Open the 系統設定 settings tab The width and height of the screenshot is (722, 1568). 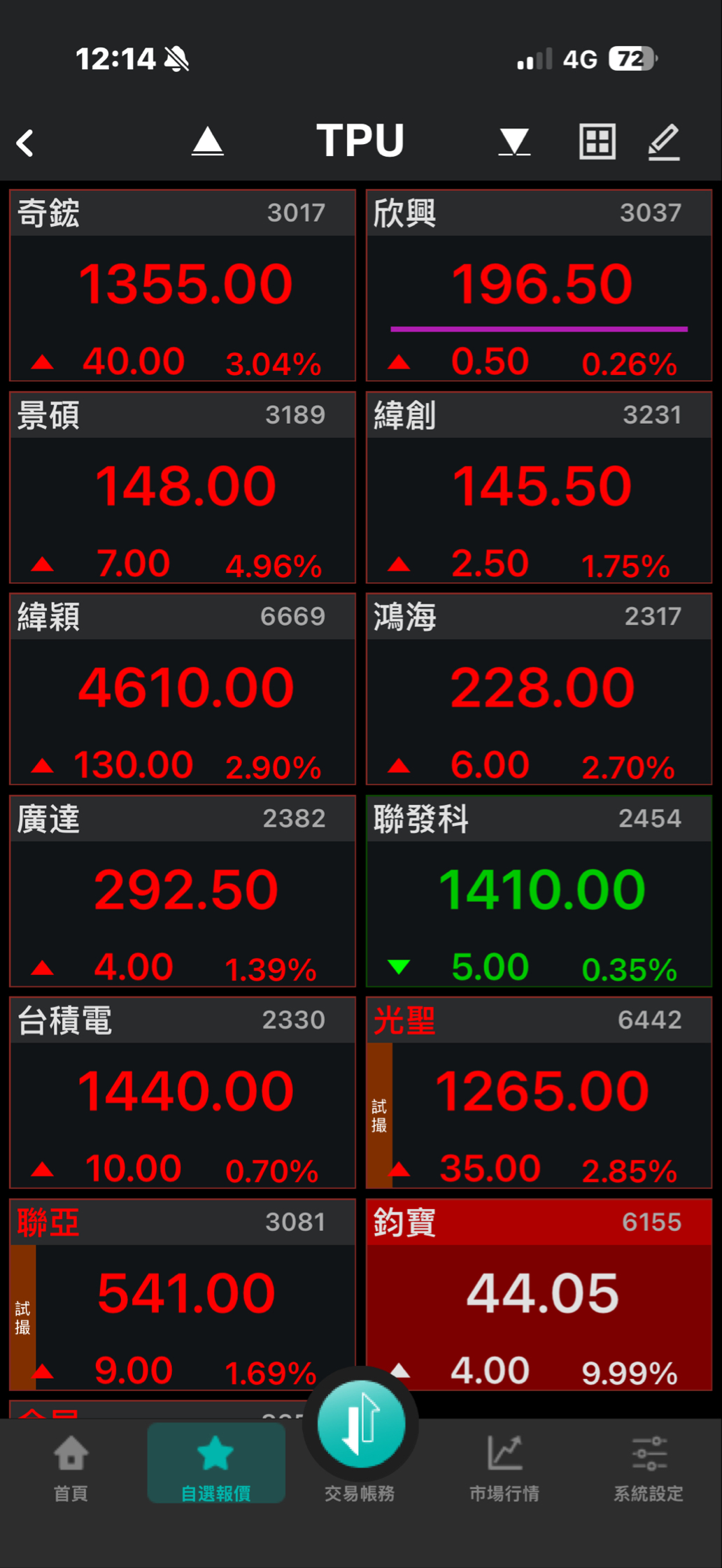[x=648, y=1466]
